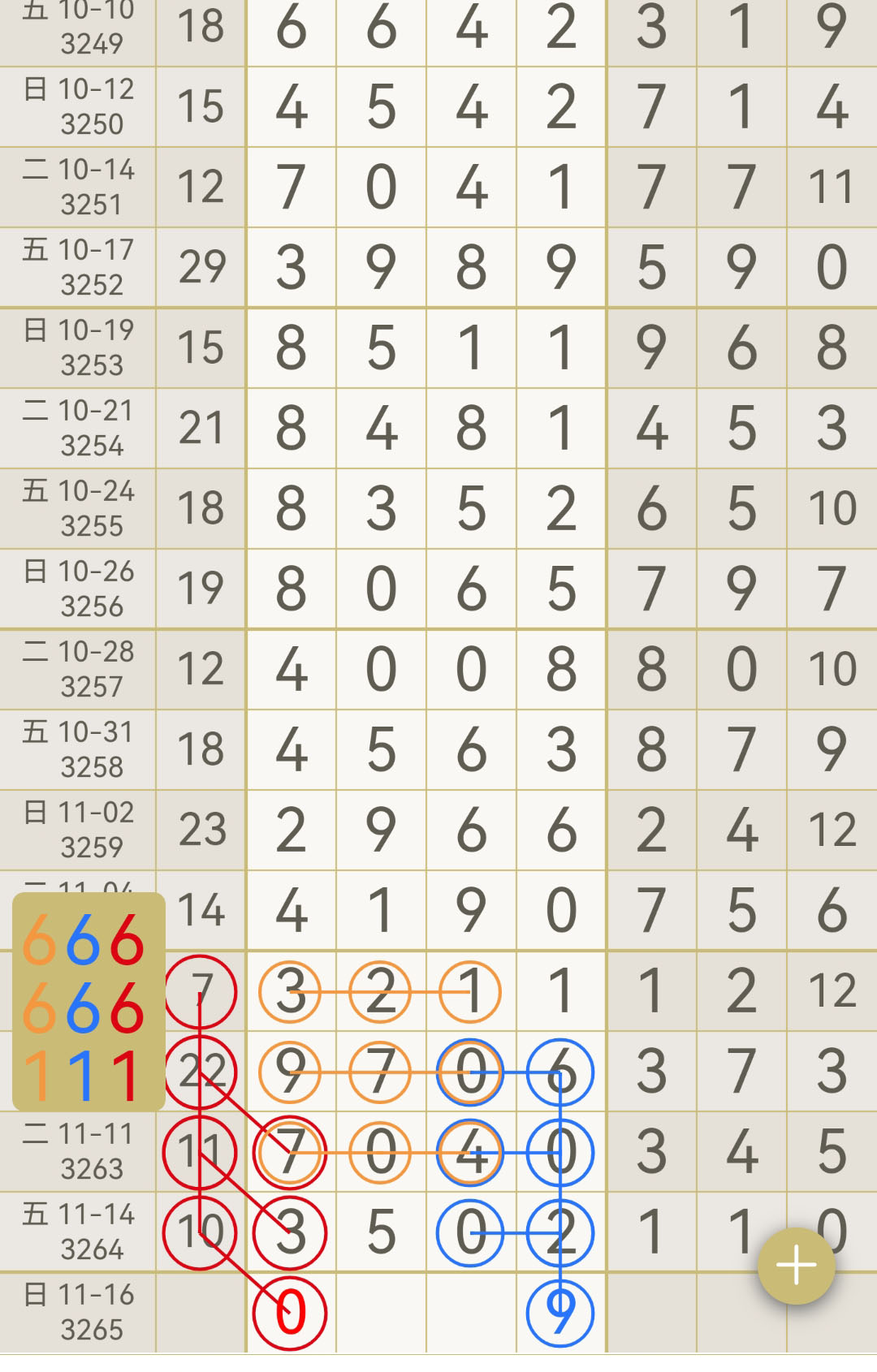Tap the plus floating action button

(796, 1266)
